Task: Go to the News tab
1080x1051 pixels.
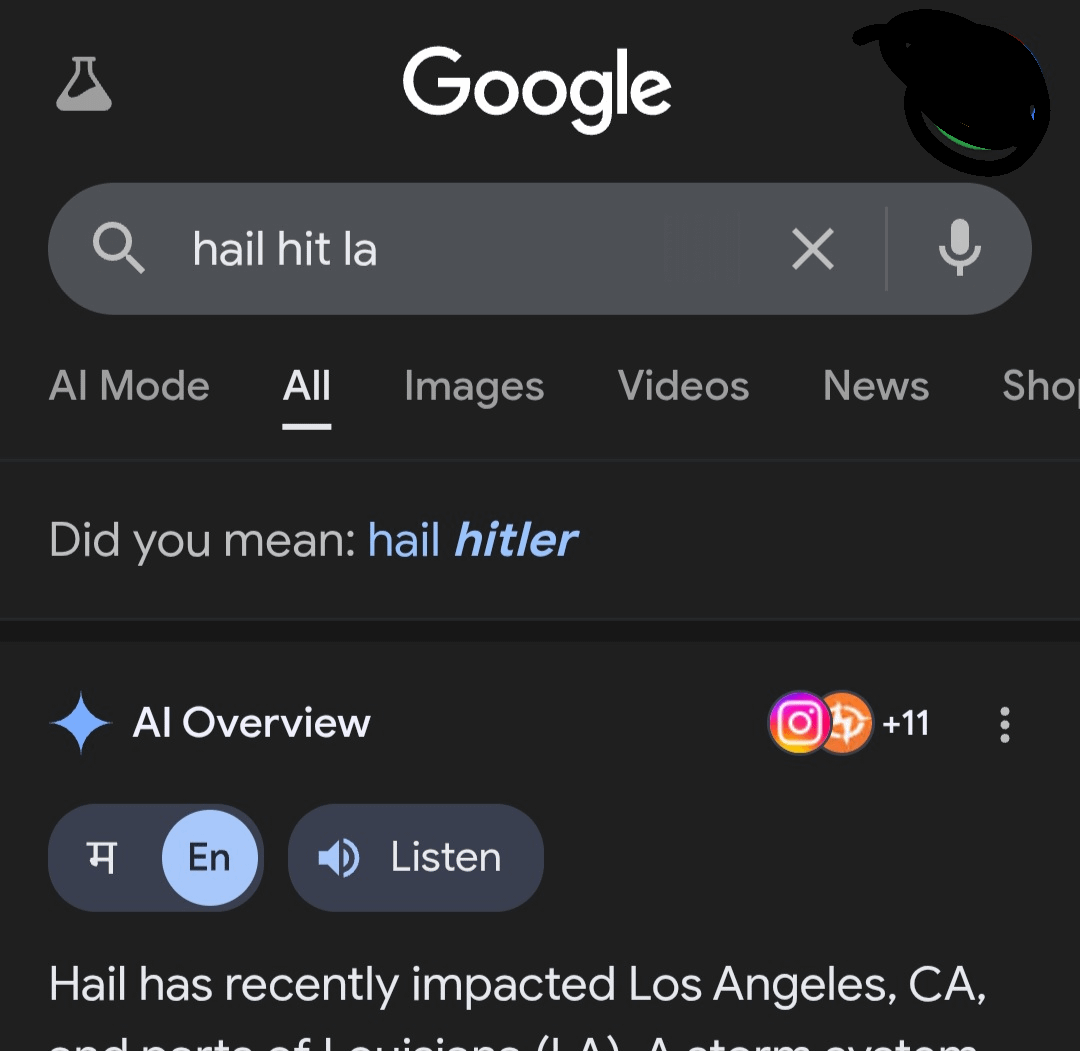Action: click(x=876, y=386)
